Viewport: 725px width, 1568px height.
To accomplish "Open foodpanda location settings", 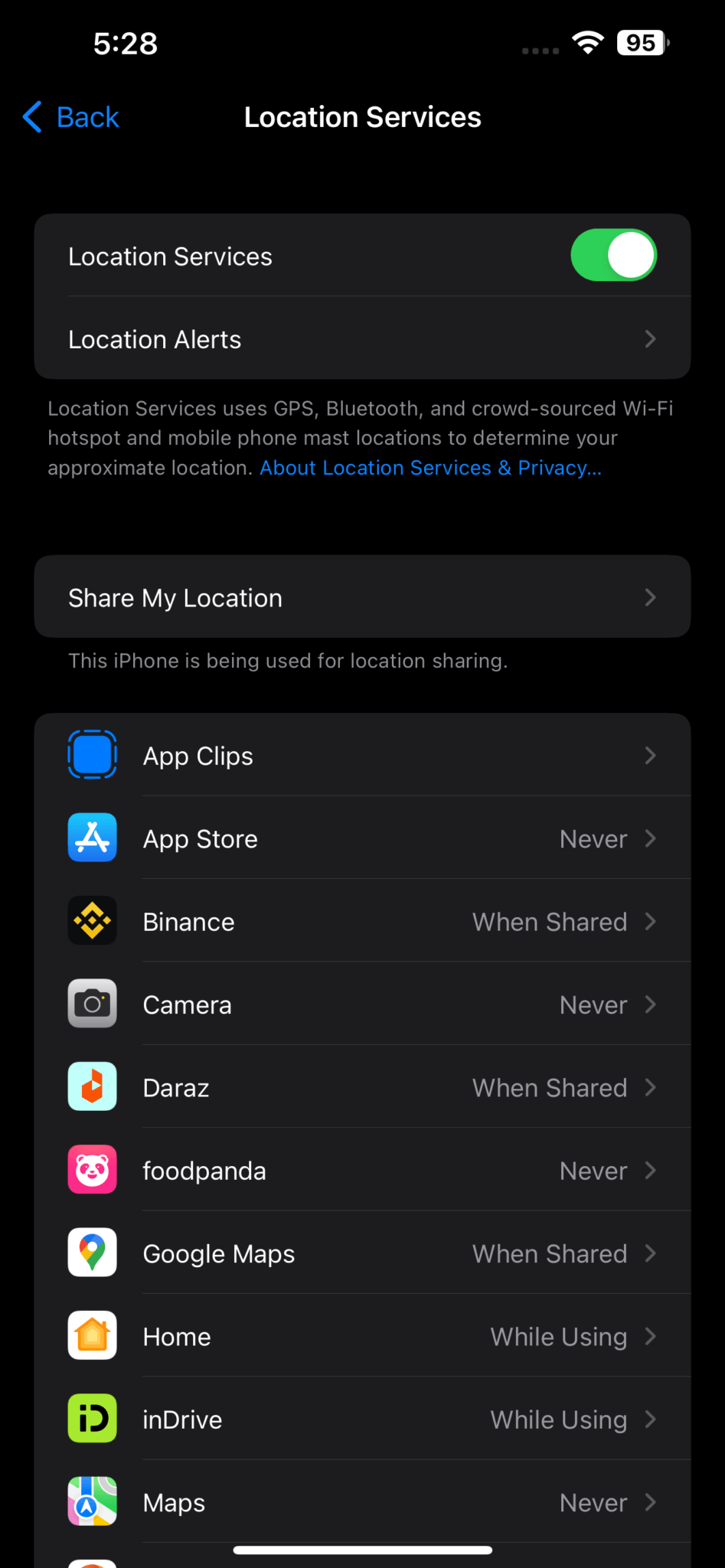I will (x=362, y=1171).
